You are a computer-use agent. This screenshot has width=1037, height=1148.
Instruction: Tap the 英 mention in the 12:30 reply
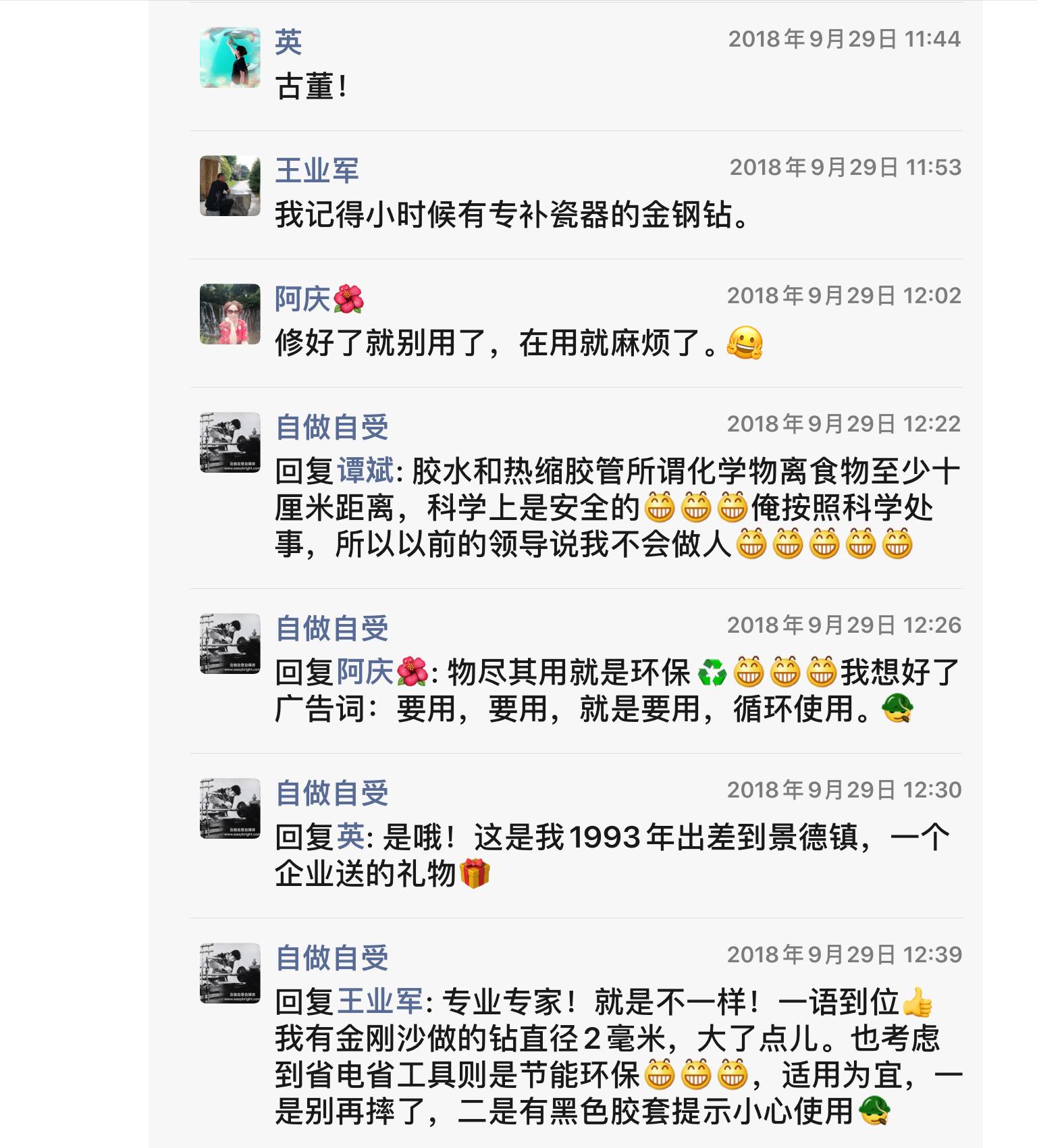pos(350,837)
